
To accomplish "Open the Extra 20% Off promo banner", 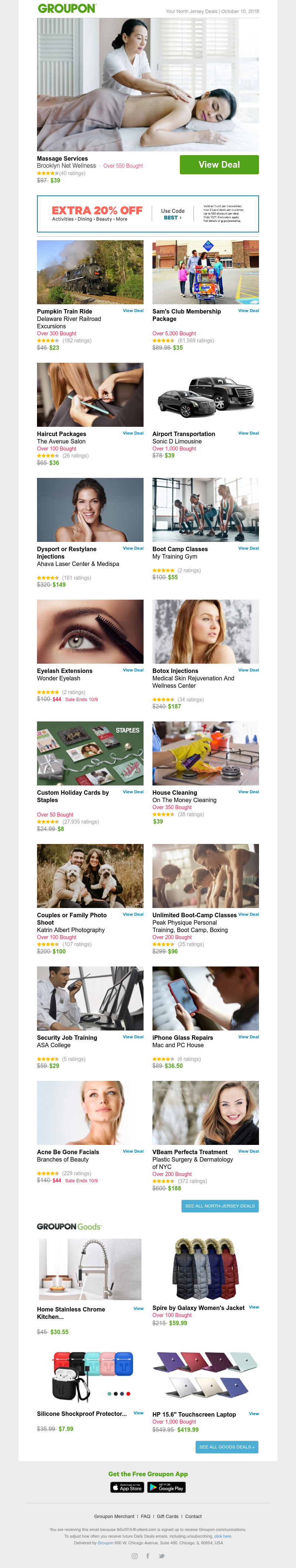I will [x=147, y=214].
